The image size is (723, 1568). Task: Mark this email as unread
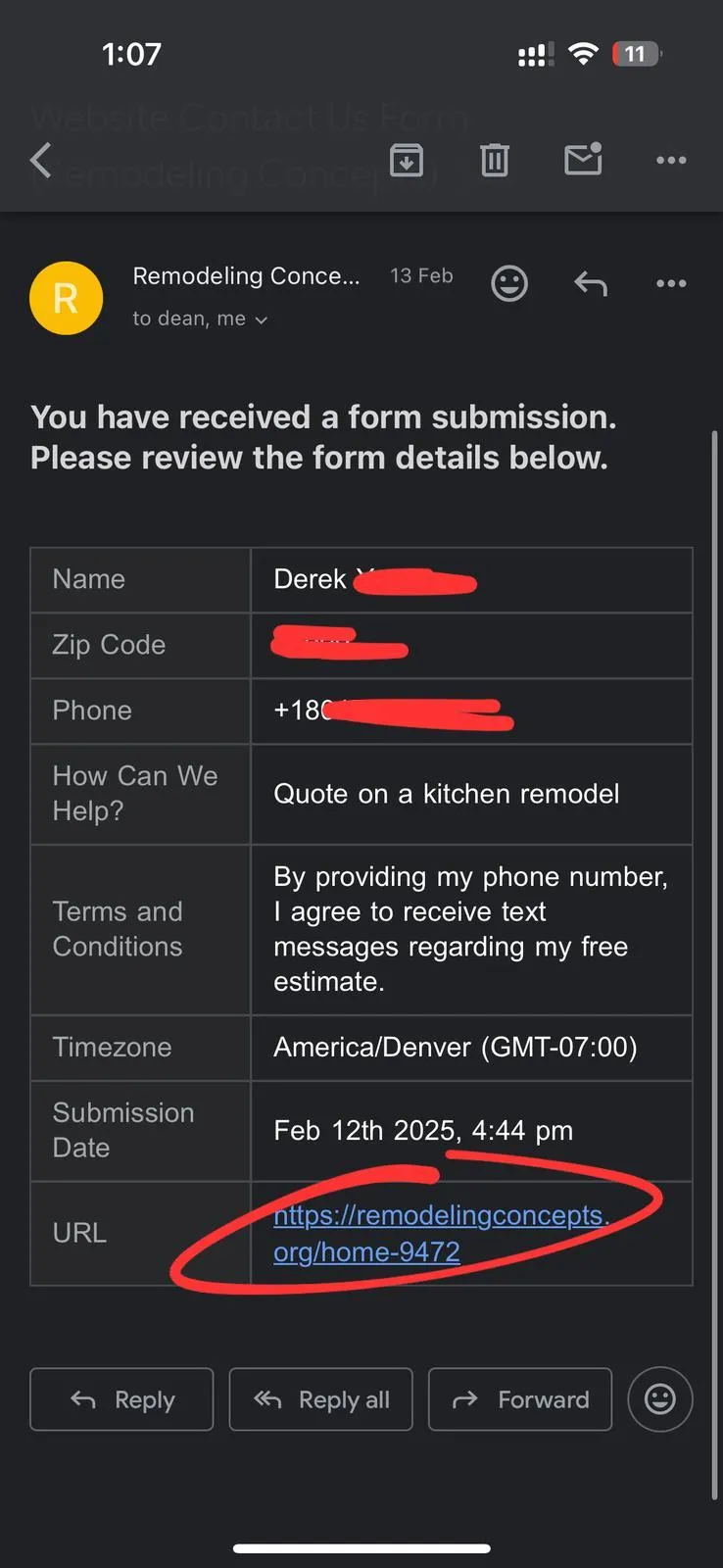584,159
